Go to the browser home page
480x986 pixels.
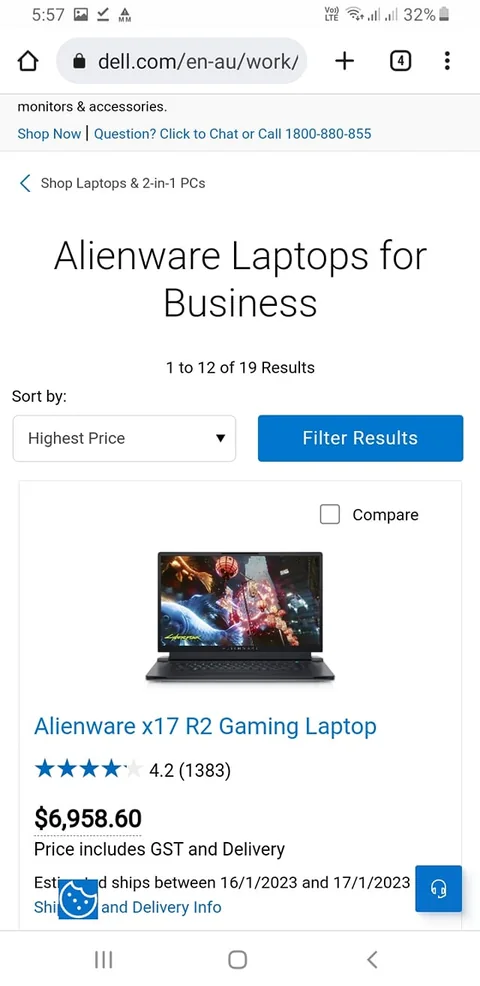coord(28,61)
